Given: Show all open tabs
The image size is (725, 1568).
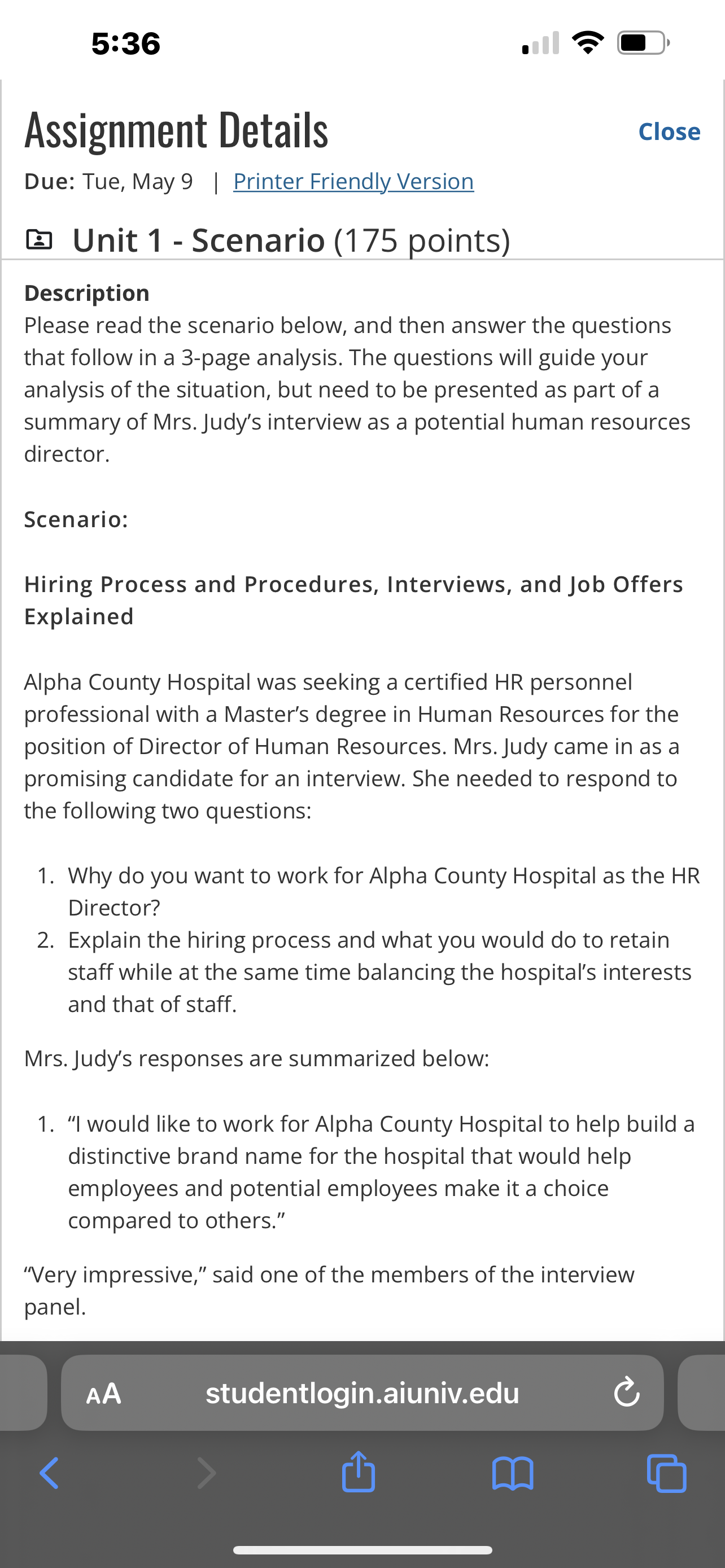Looking at the screenshot, I should coord(667,1473).
